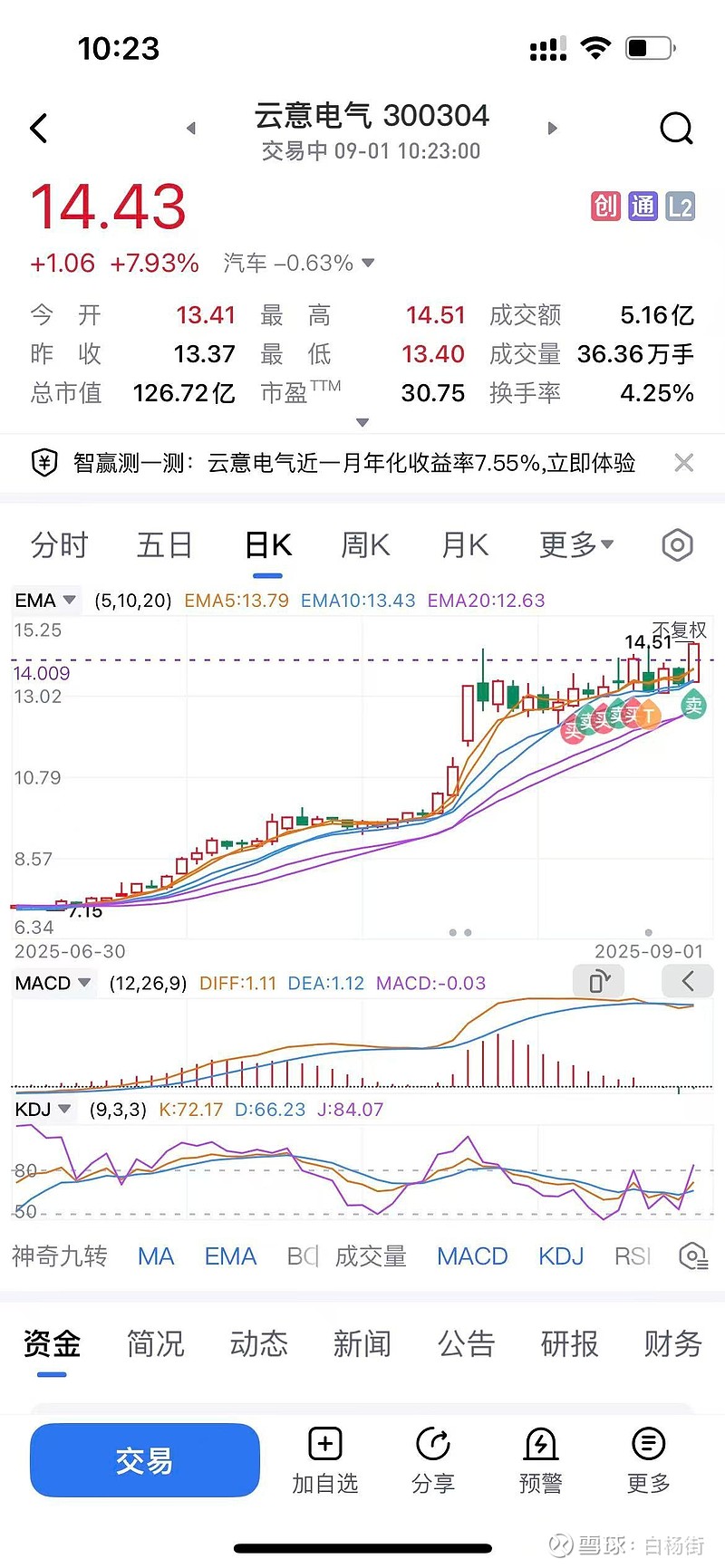The width and height of the screenshot is (725, 1568).
Task: Dismiss the 智赢测一测 banner
Action: 684,463
